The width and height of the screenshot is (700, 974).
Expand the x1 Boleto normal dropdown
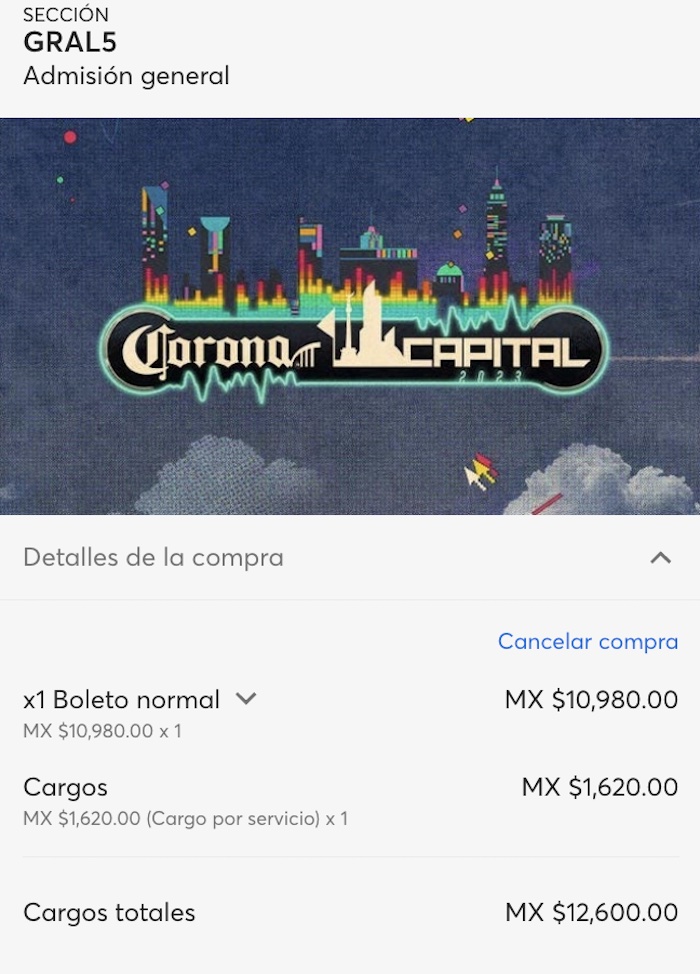point(245,699)
